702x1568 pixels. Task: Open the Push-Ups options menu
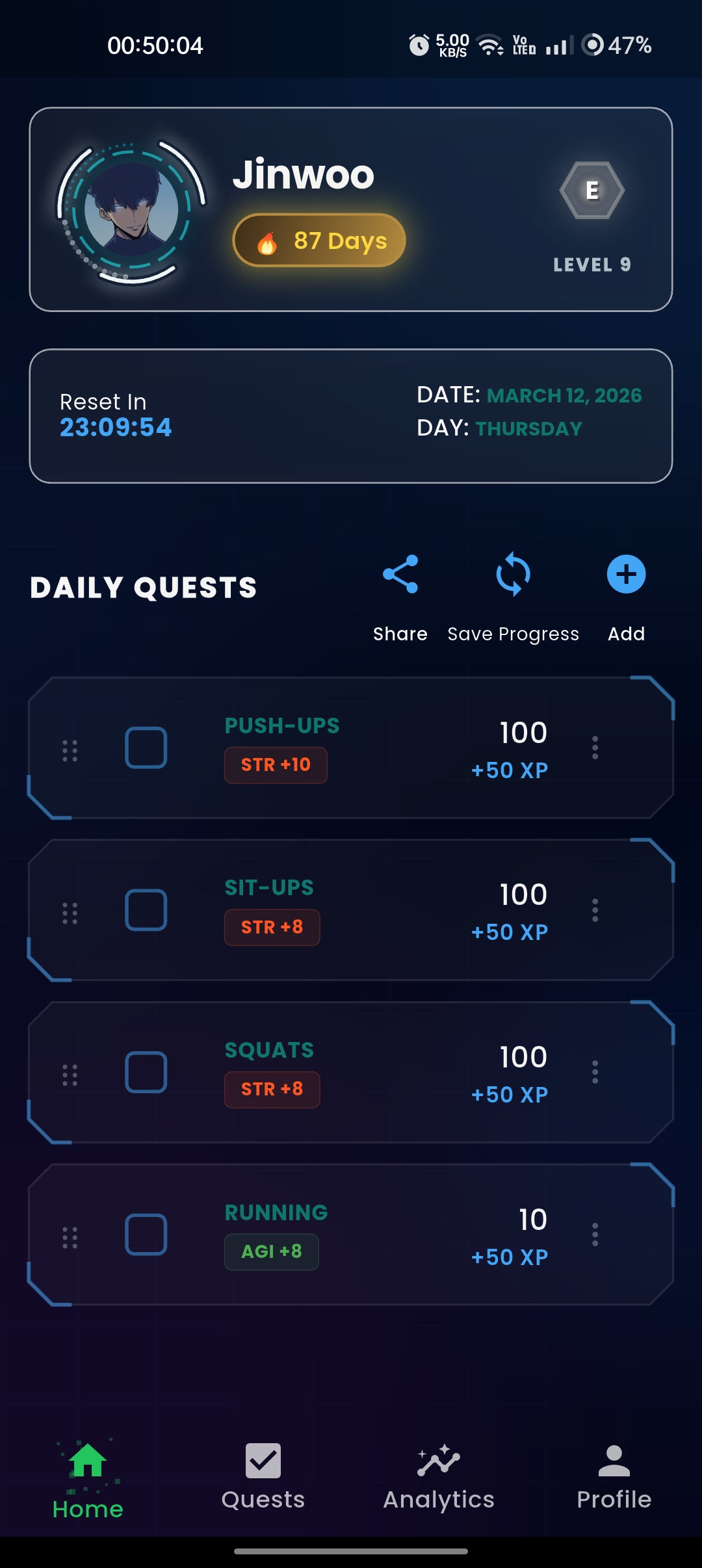(x=595, y=750)
